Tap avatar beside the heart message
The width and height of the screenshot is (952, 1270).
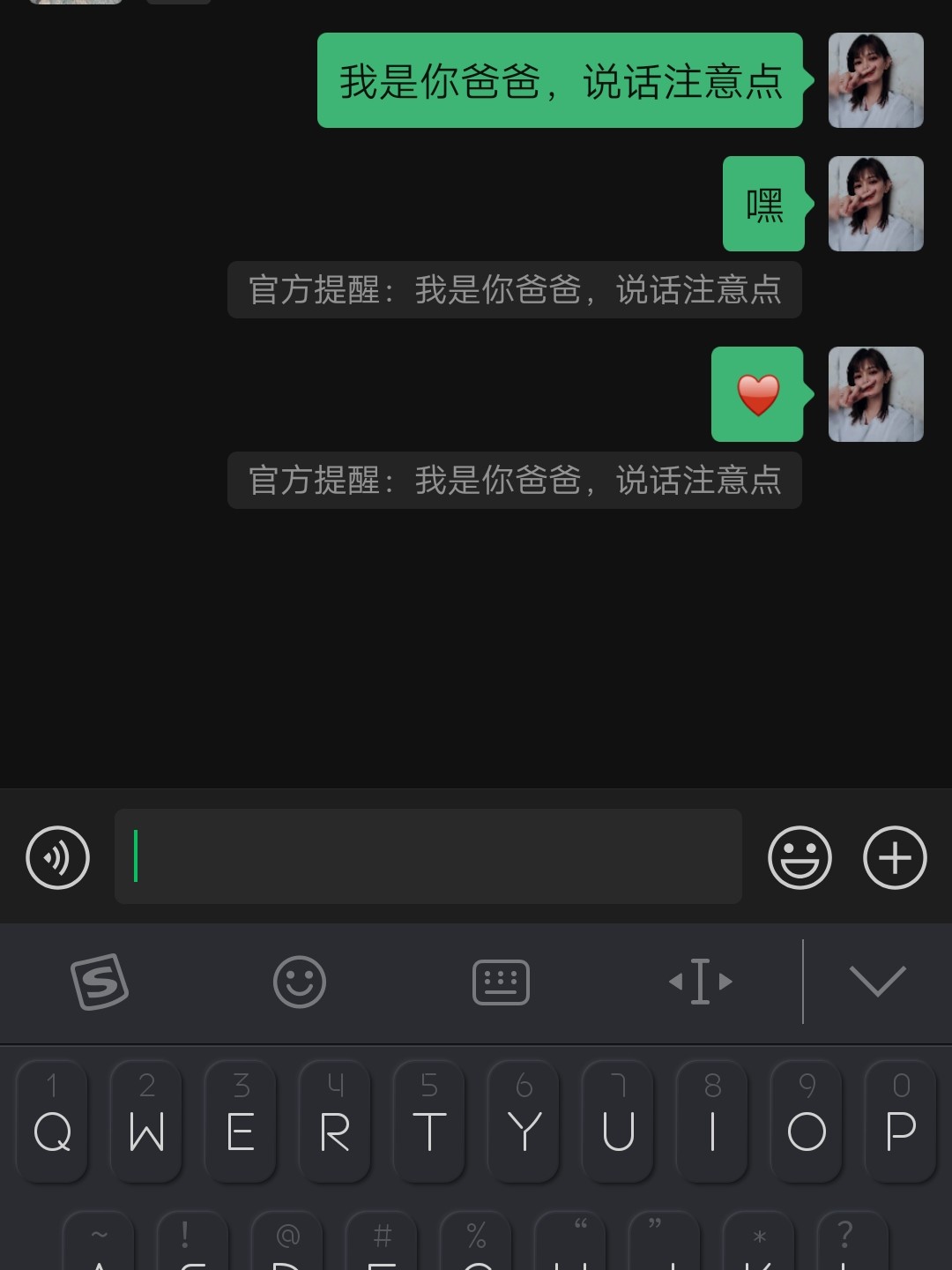click(875, 394)
